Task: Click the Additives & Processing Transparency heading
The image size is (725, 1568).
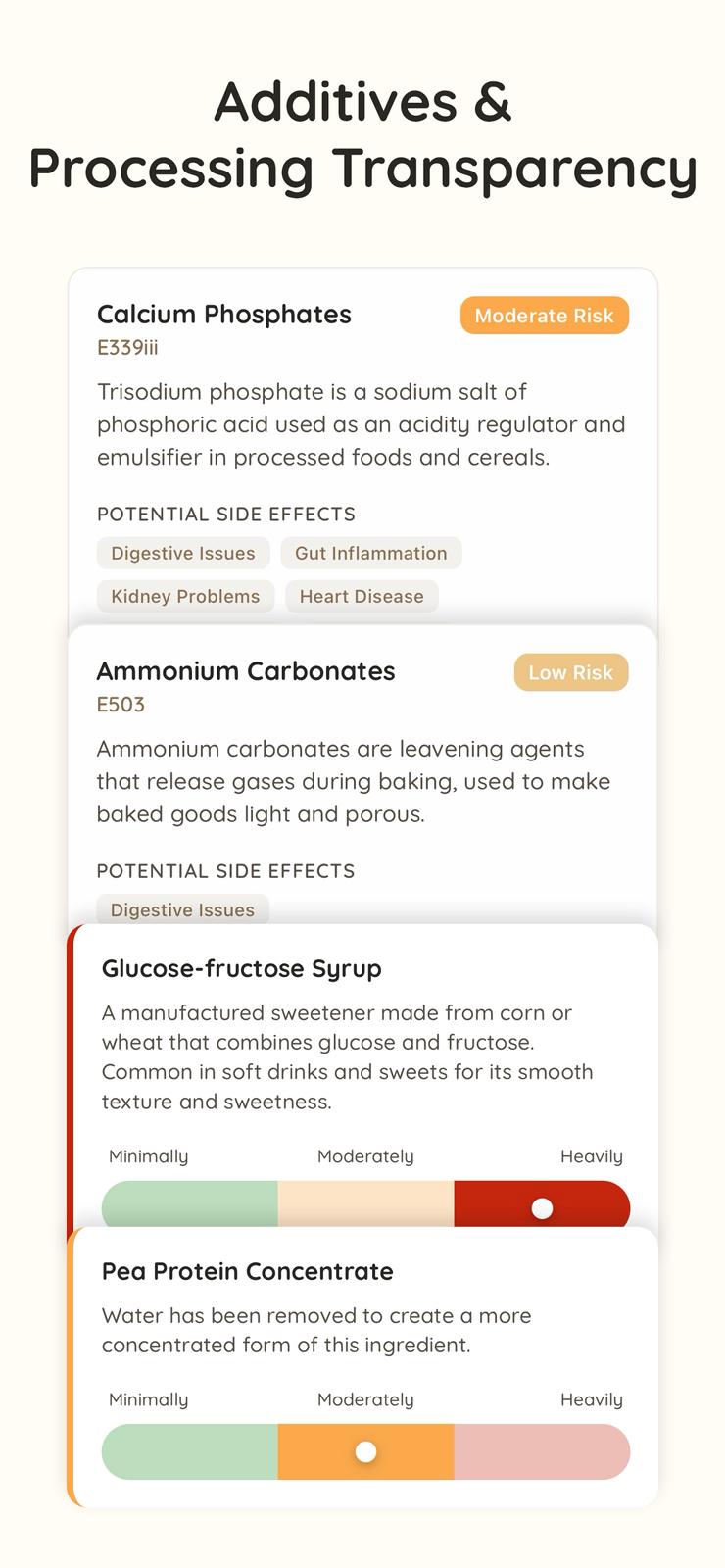Action: [x=362, y=132]
